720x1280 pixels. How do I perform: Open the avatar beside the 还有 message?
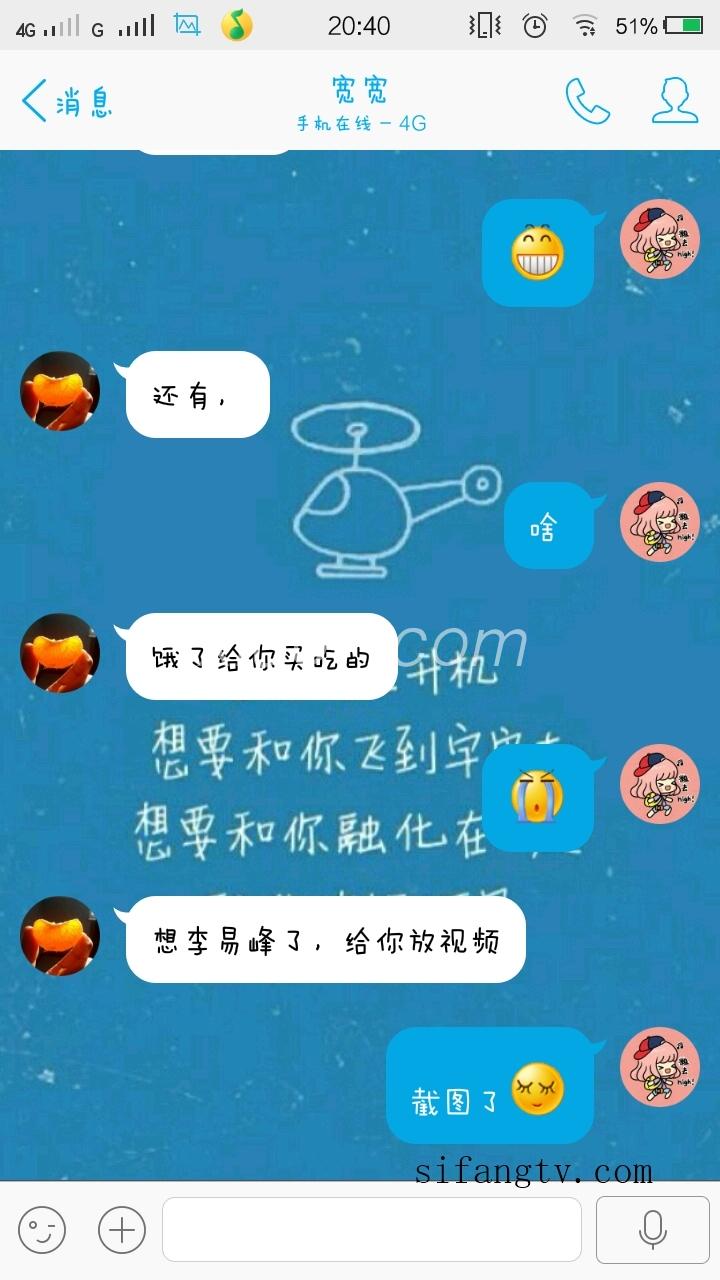pyautogui.click(x=60, y=391)
